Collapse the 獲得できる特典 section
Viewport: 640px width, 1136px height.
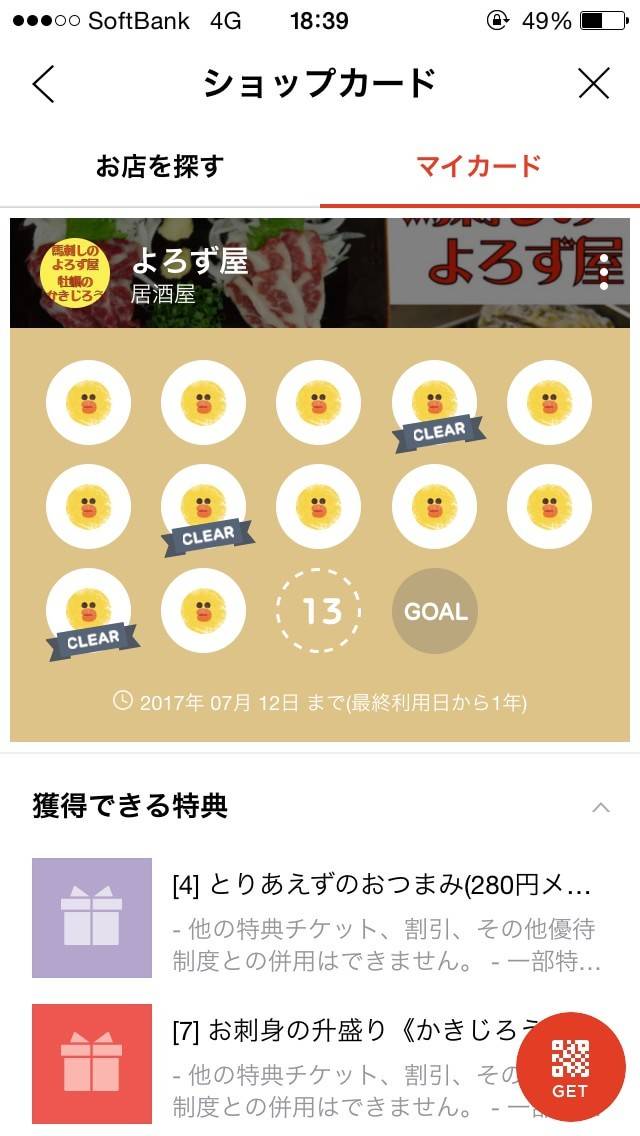click(x=600, y=807)
